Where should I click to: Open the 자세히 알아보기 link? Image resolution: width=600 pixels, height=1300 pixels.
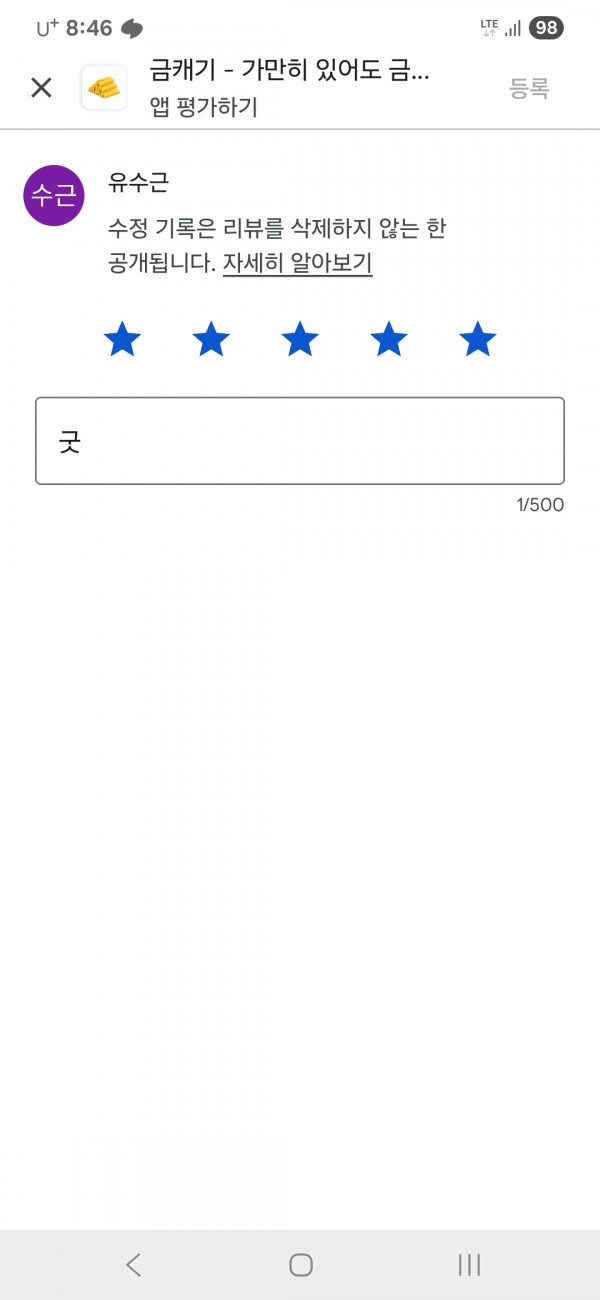[x=297, y=264]
